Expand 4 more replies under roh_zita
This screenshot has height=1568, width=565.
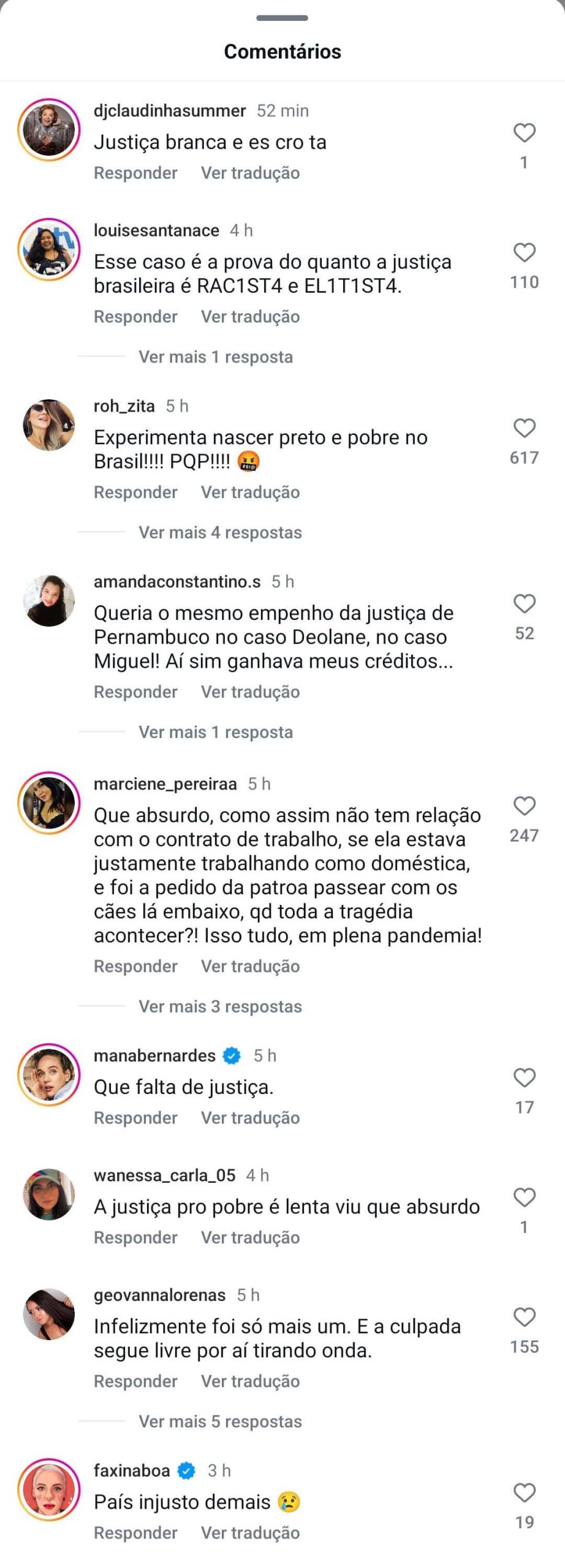tap(220, 532)
